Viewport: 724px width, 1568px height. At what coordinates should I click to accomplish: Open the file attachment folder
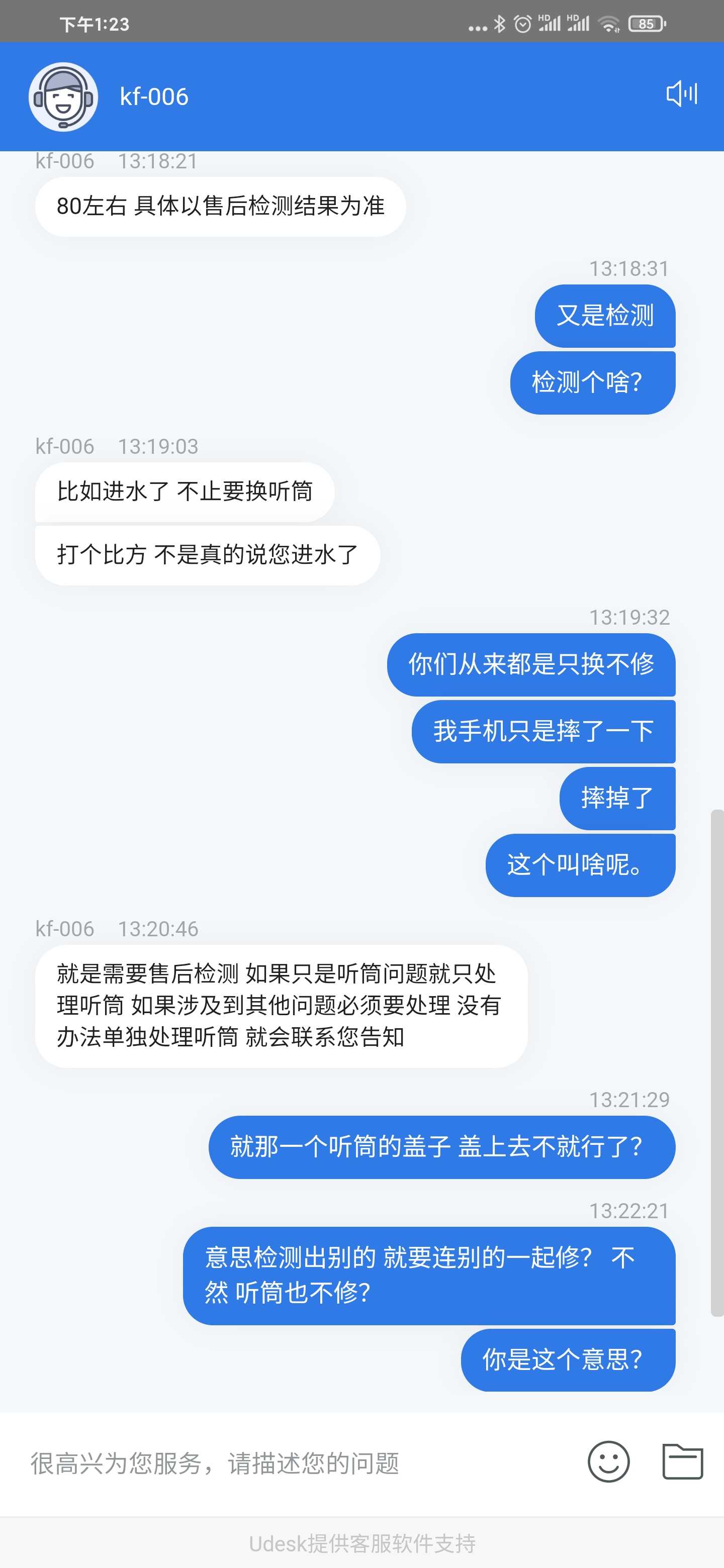(x=682, y=1461)
